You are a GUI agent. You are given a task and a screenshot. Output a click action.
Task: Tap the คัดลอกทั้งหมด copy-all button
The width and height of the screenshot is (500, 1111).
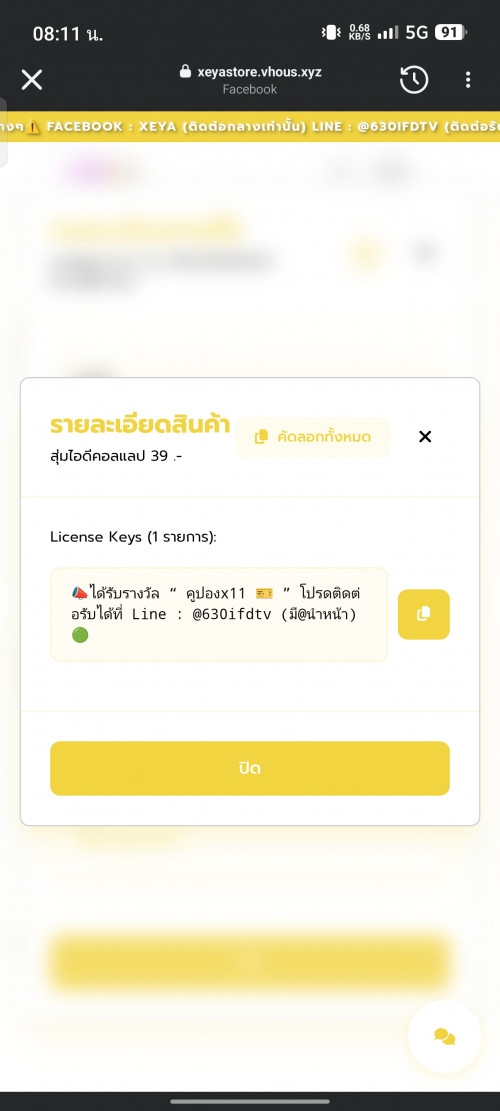coord(313,437)
